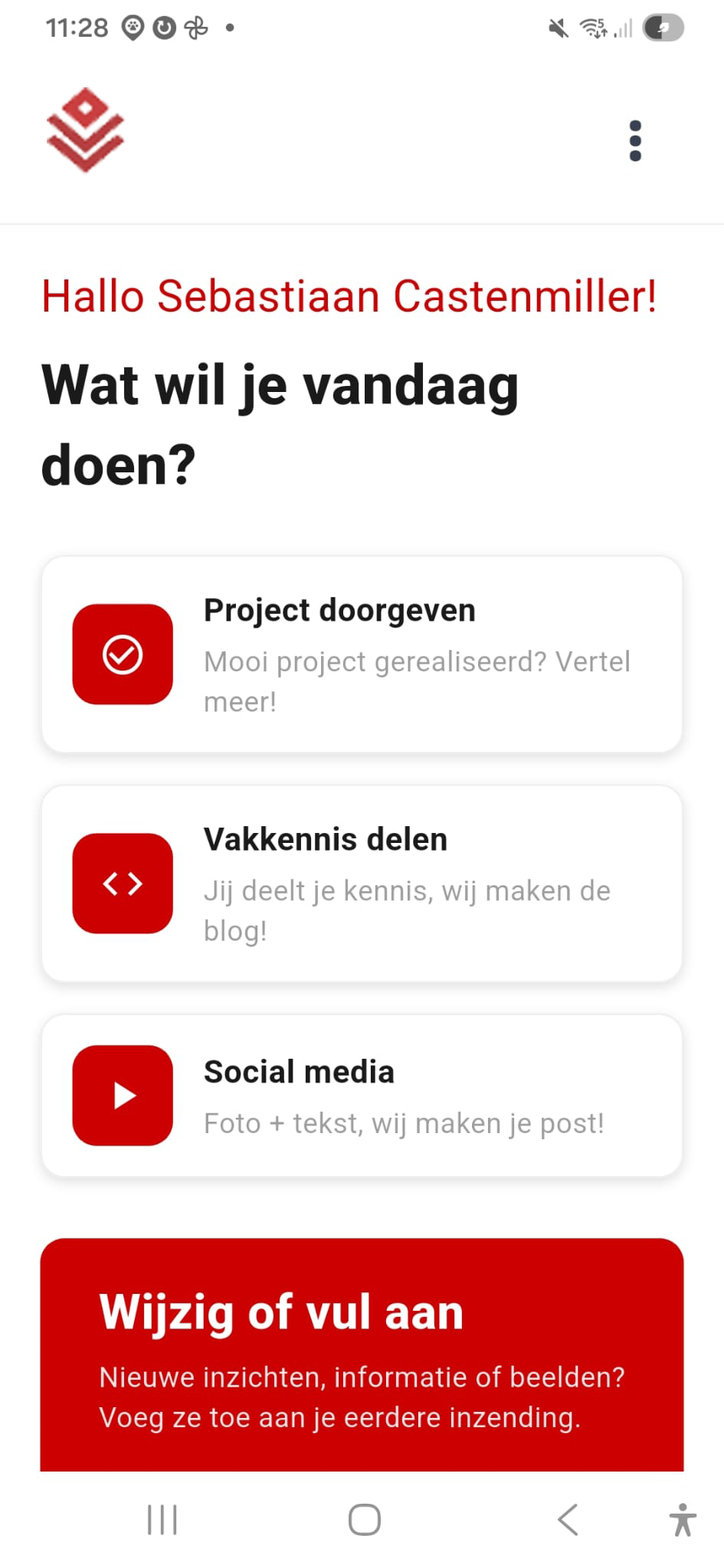Tap the code brackets icon for Vakkennis delen
The height and width of the screenshot is (1568, 724).
coord(122,883)
